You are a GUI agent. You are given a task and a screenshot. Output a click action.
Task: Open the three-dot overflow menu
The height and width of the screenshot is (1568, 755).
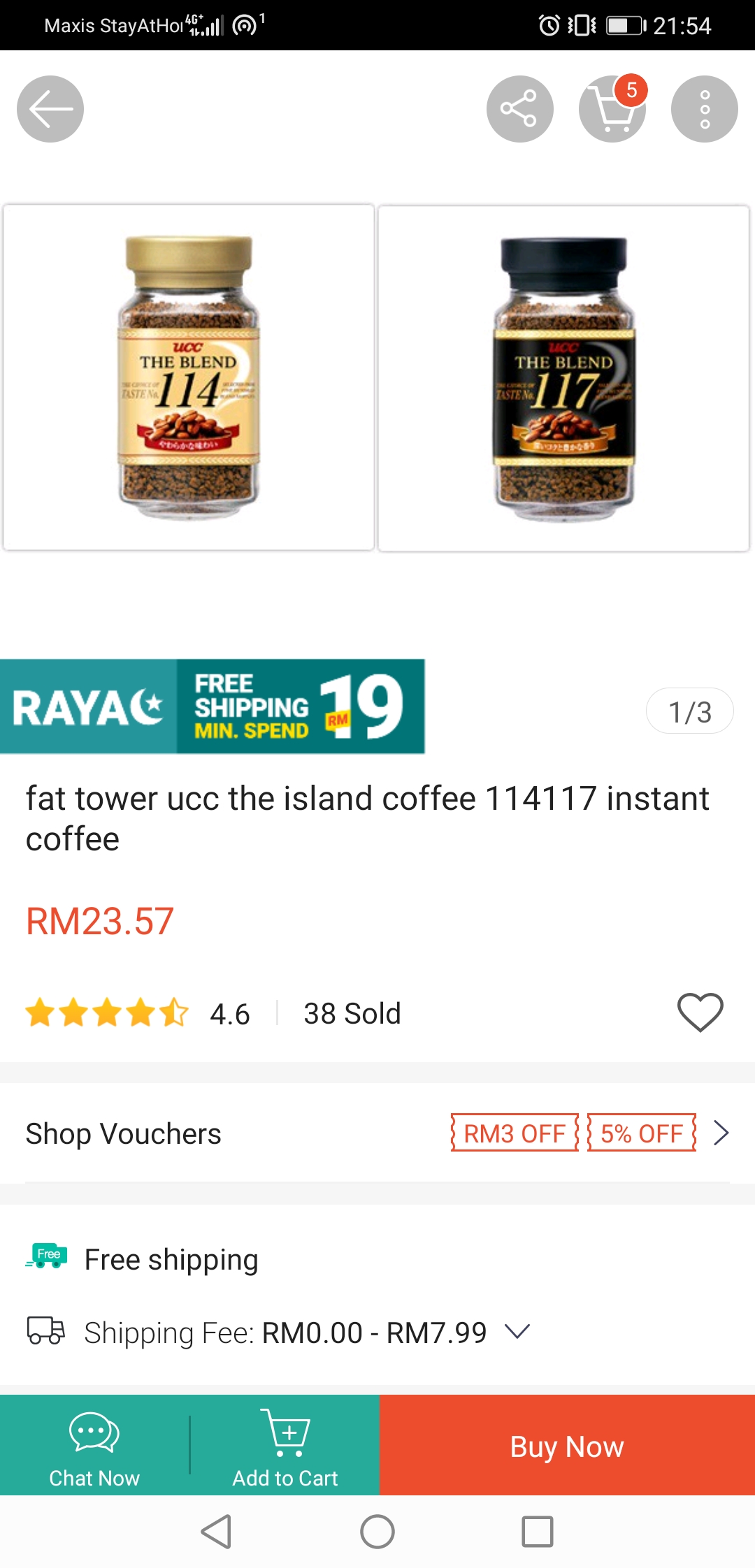(704, 109)
